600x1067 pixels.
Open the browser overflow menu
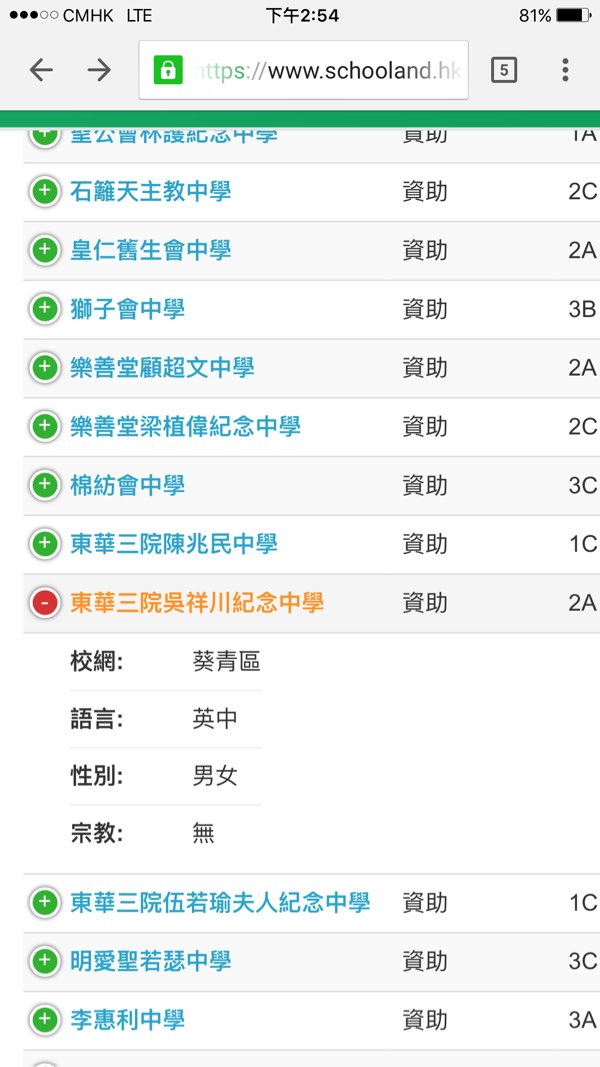[x=565, y=70]
